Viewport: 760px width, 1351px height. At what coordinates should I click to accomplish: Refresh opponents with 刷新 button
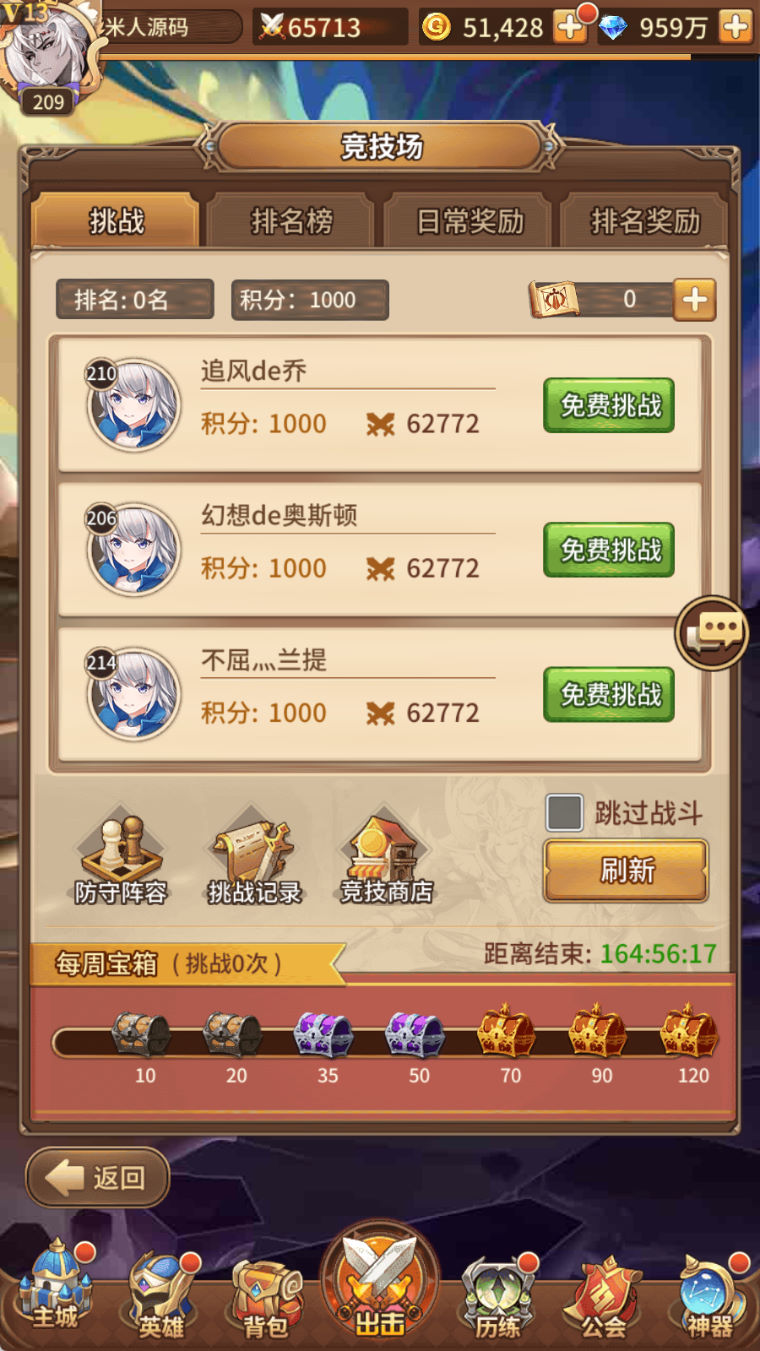click(x=626, y=870)
